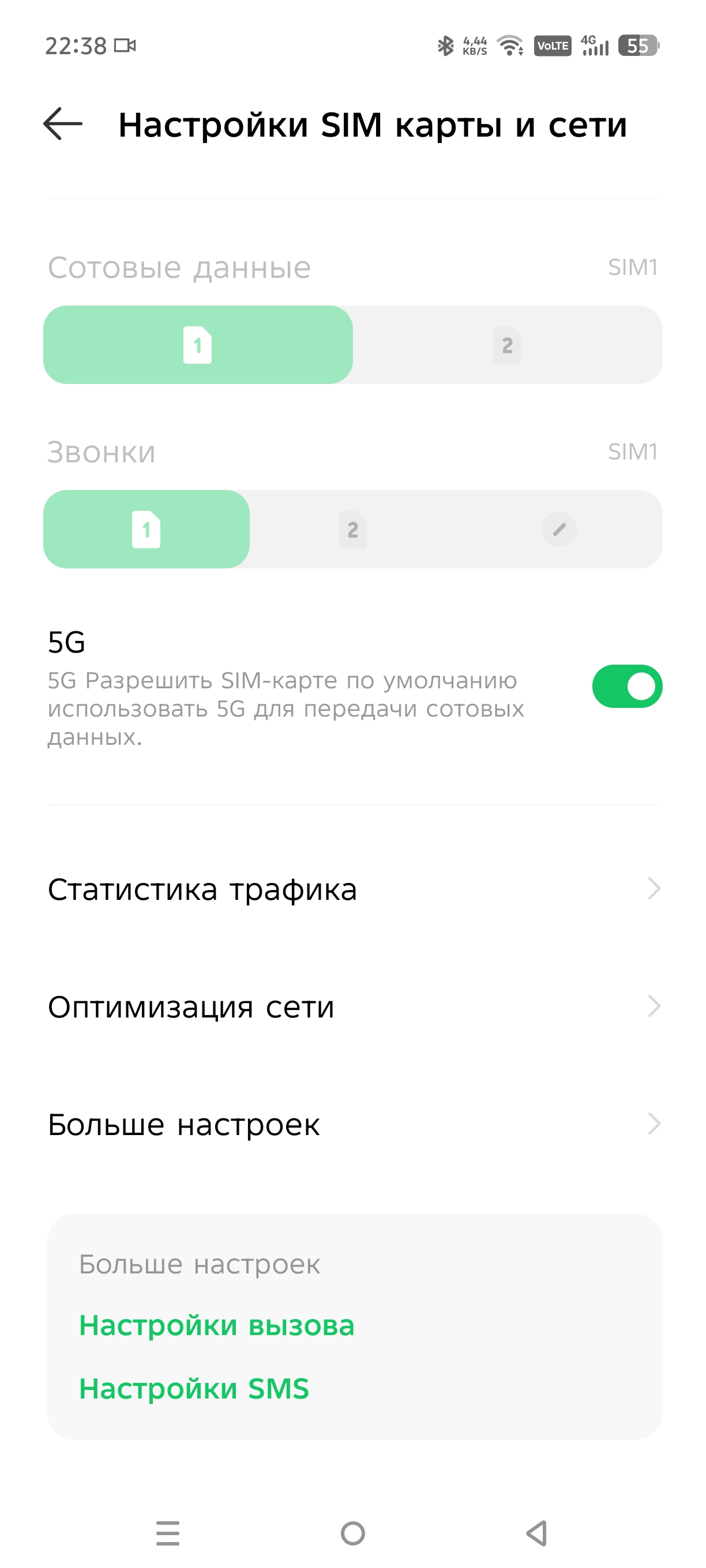Choose SIM 2 for calls
Viewport: 706px width, 1568px height.
[352, 529]
